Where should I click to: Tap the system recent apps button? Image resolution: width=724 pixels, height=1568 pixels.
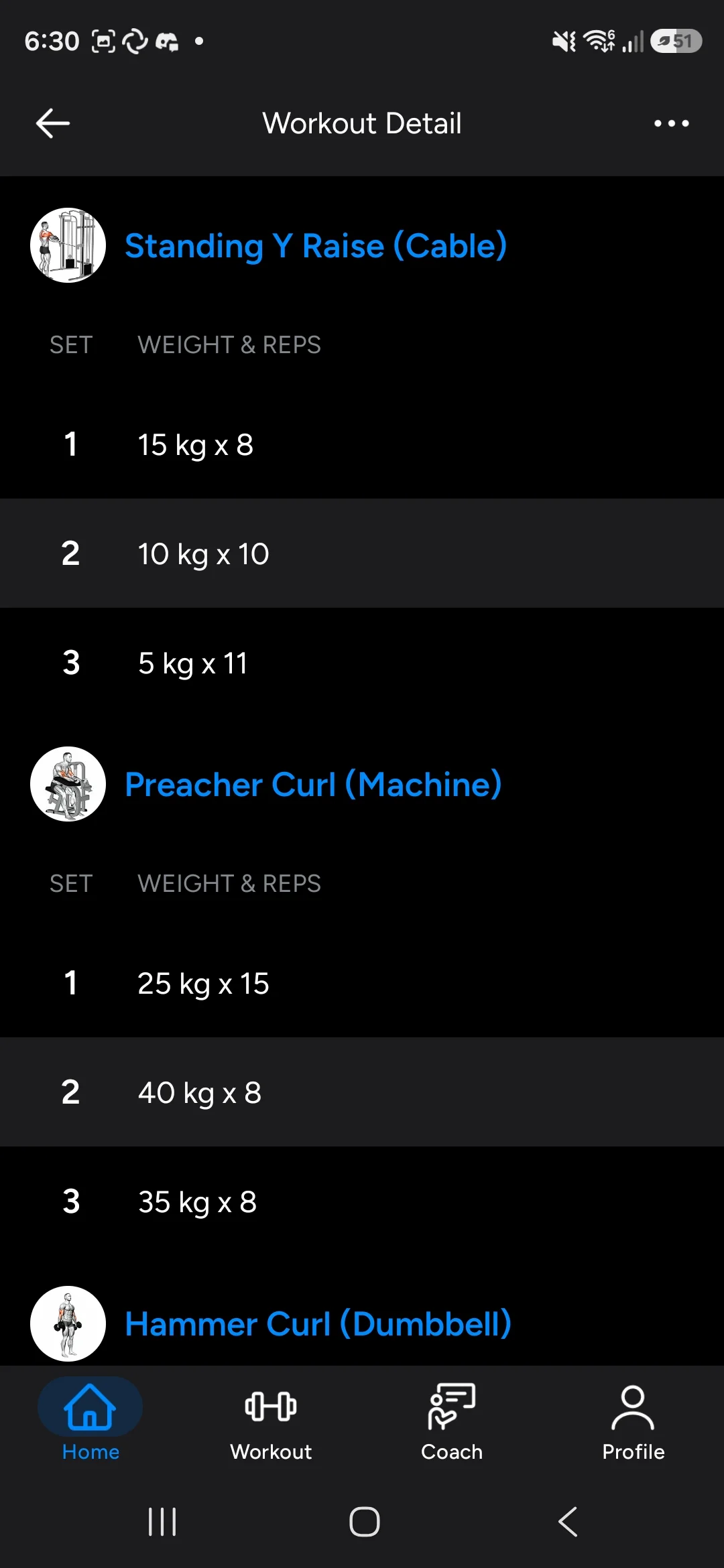[162, 1522]
